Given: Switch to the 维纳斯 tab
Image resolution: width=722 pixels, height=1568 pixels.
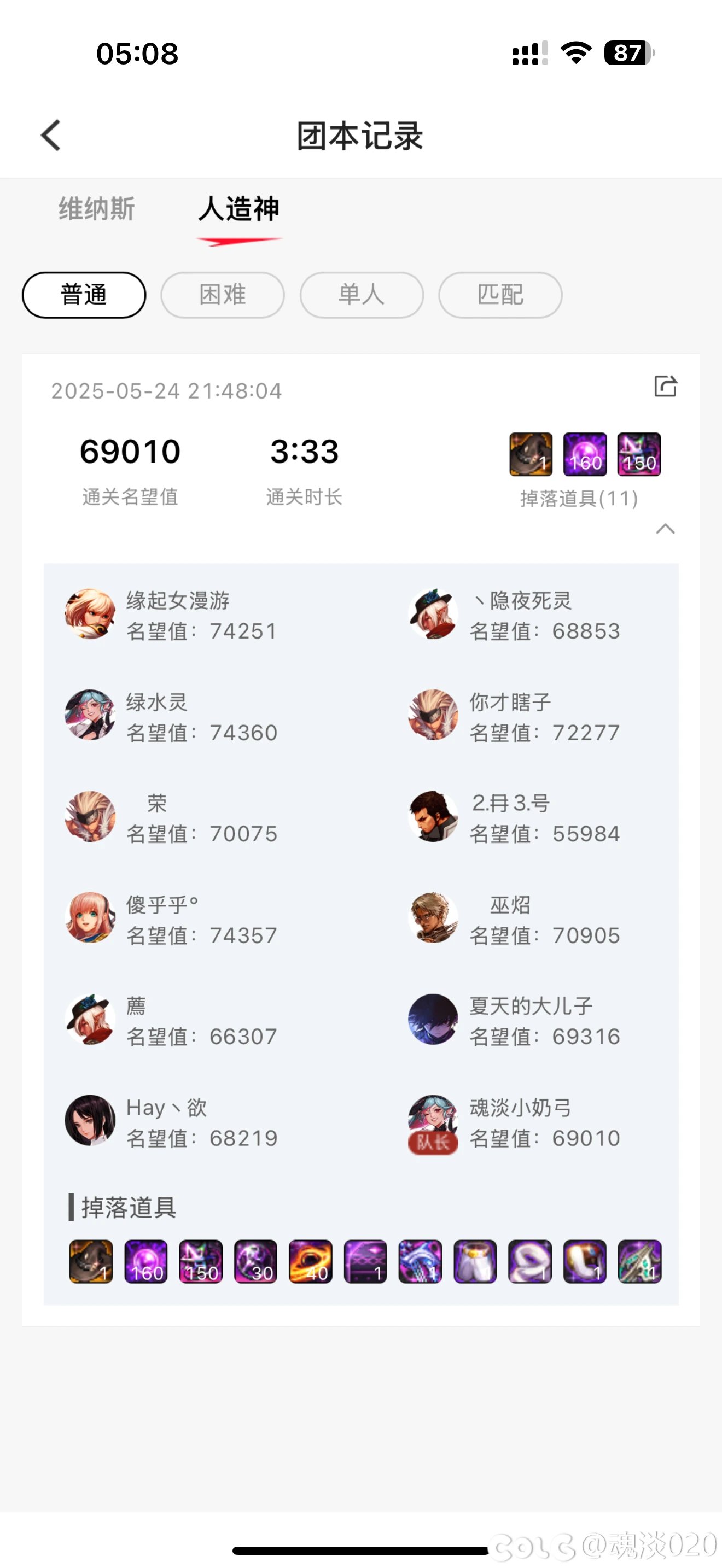Looking at the screenshot, I should tap(96, 209).
